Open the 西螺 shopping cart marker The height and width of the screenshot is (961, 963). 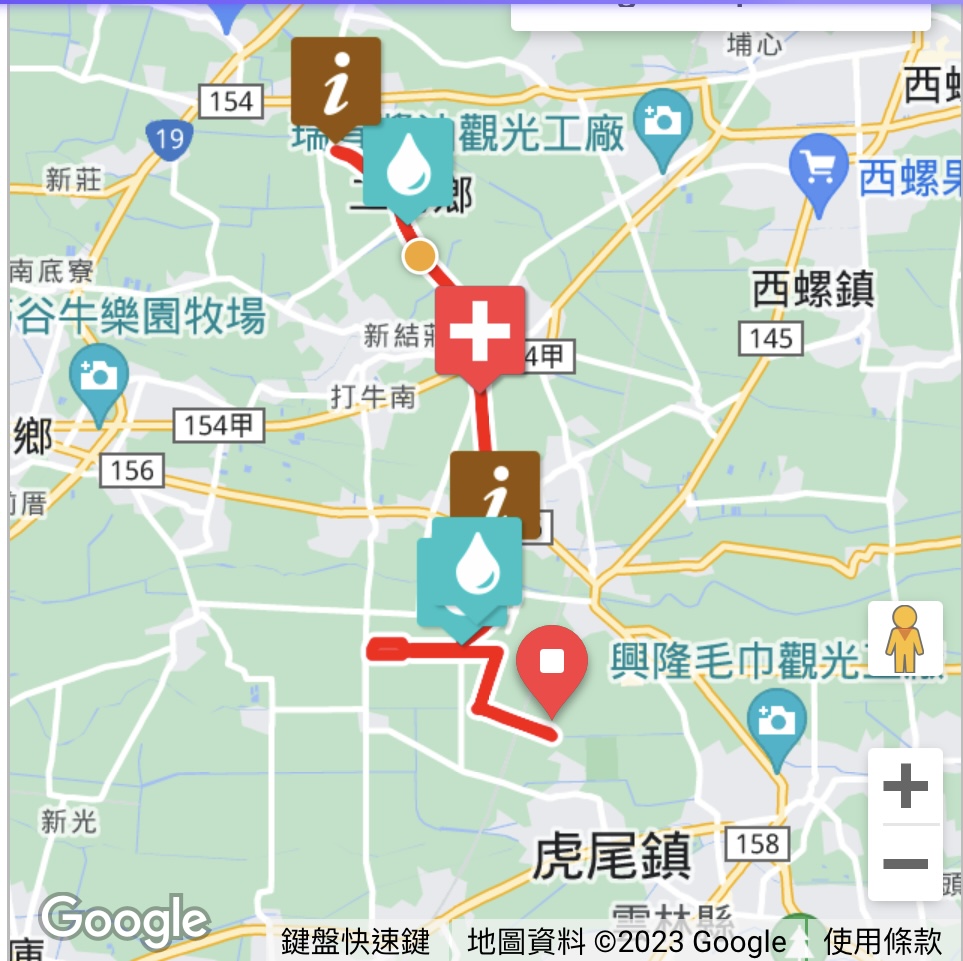tap(818, 170)
